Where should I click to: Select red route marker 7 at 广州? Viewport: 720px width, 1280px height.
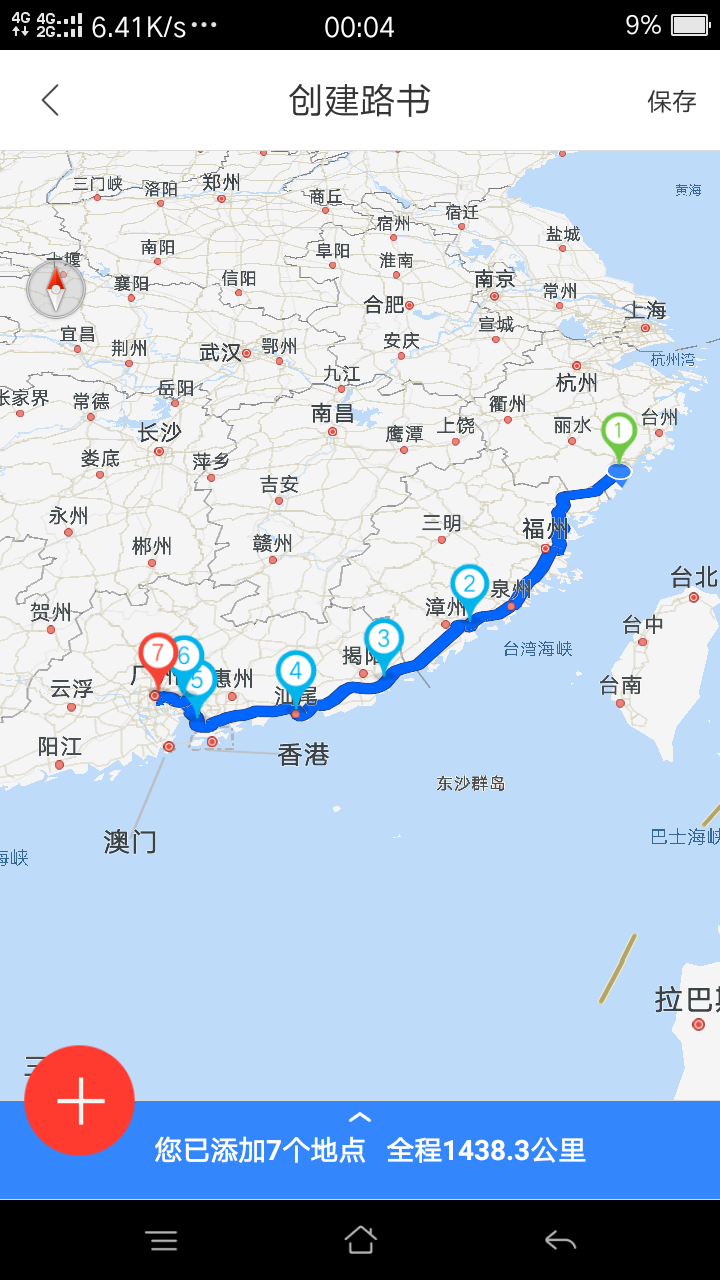156,654
